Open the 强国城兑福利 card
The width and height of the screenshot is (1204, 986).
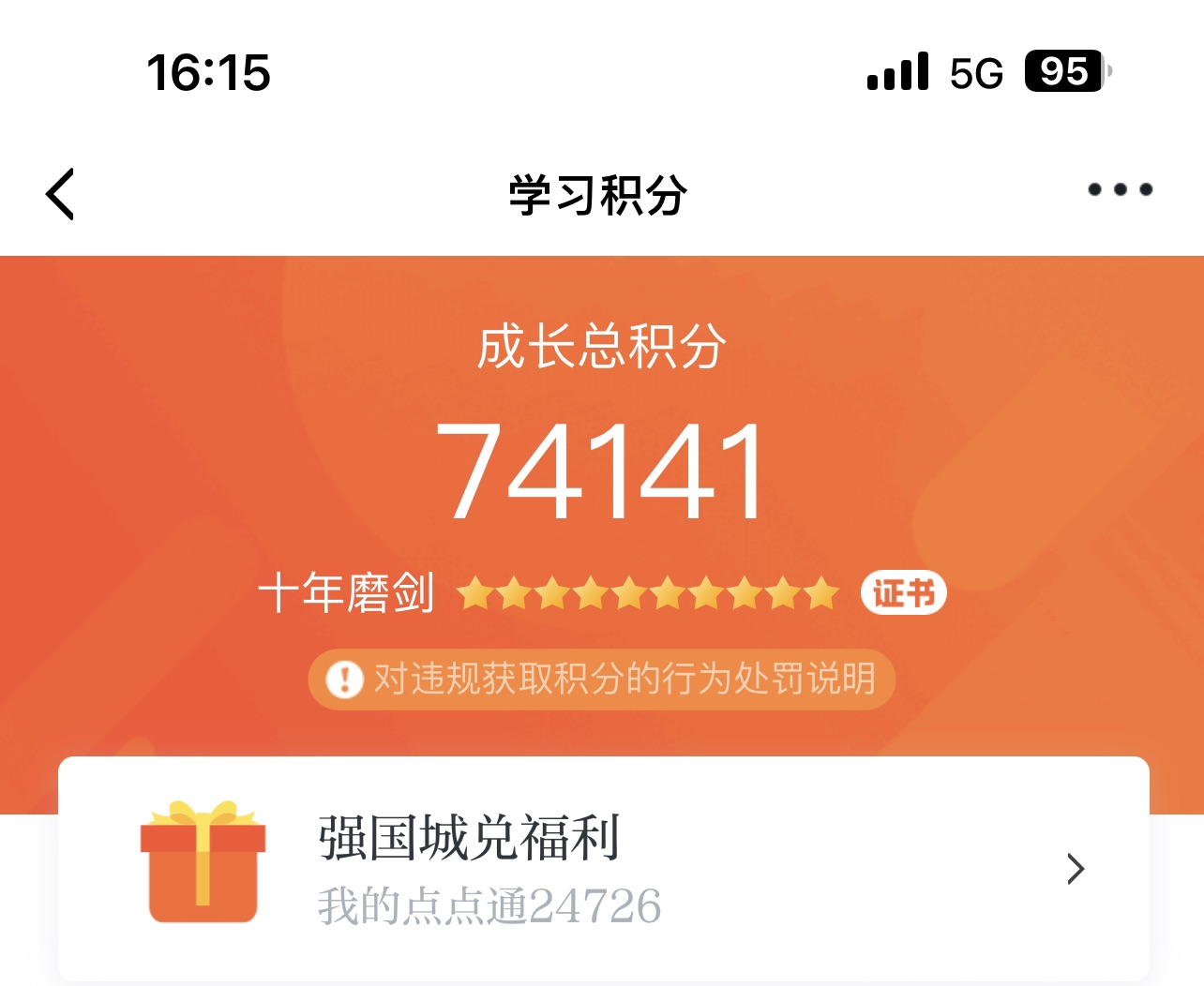(x=604, y=869)
